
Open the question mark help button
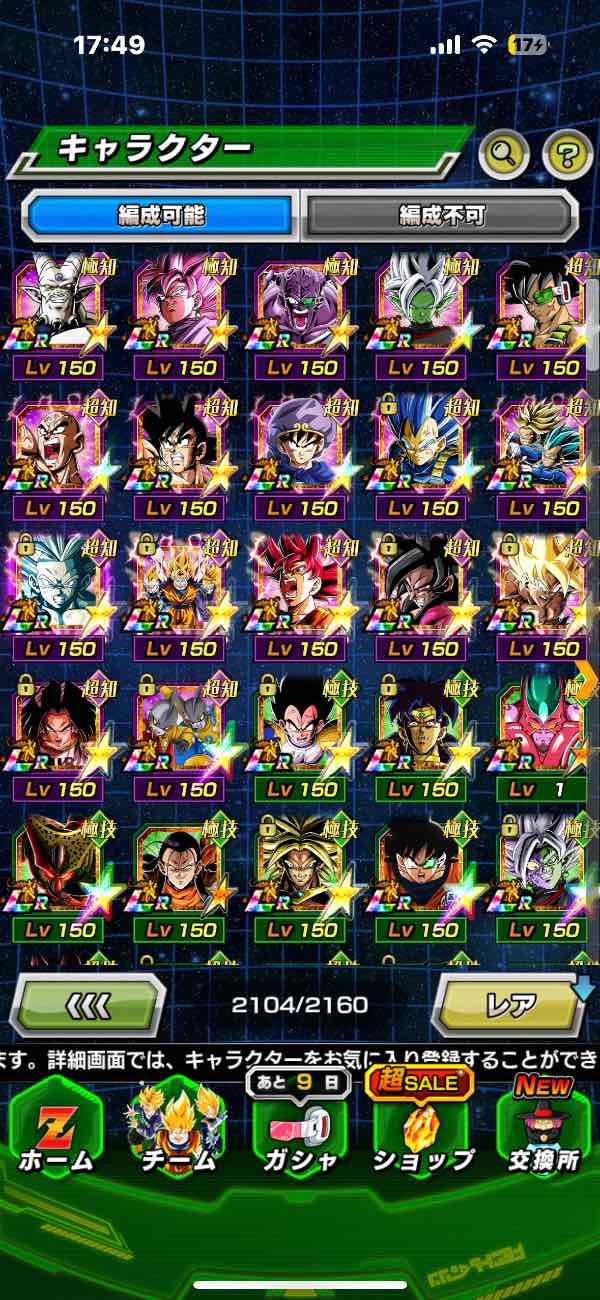pos(567,153)
